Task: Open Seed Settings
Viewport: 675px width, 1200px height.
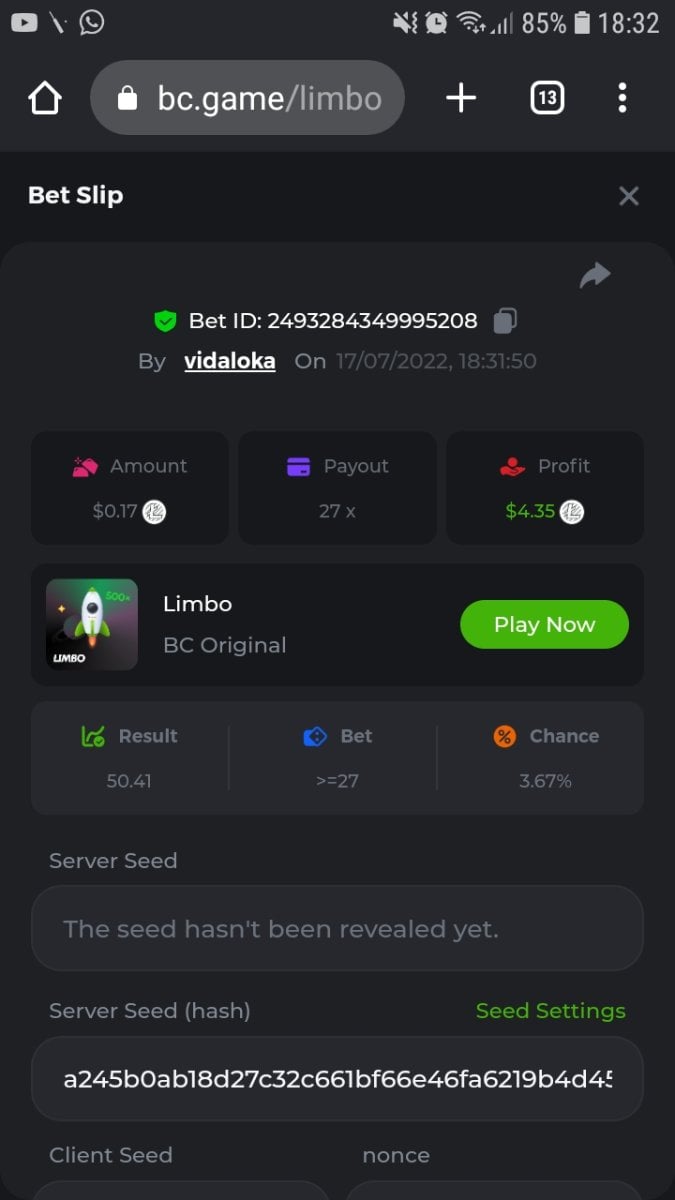Action: (550, 1011)
